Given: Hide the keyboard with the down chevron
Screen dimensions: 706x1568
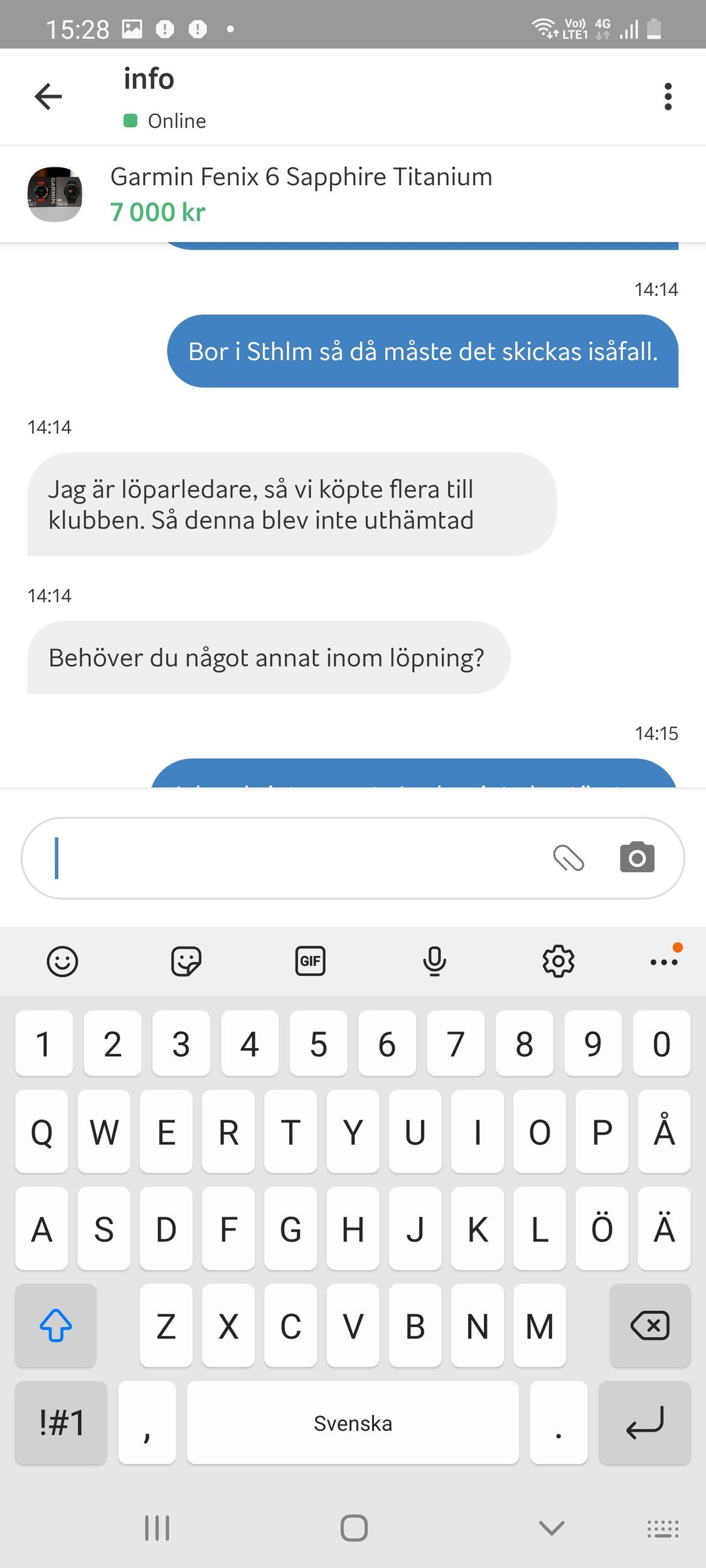Looking at the screenshot, I should coord(552,1528).
